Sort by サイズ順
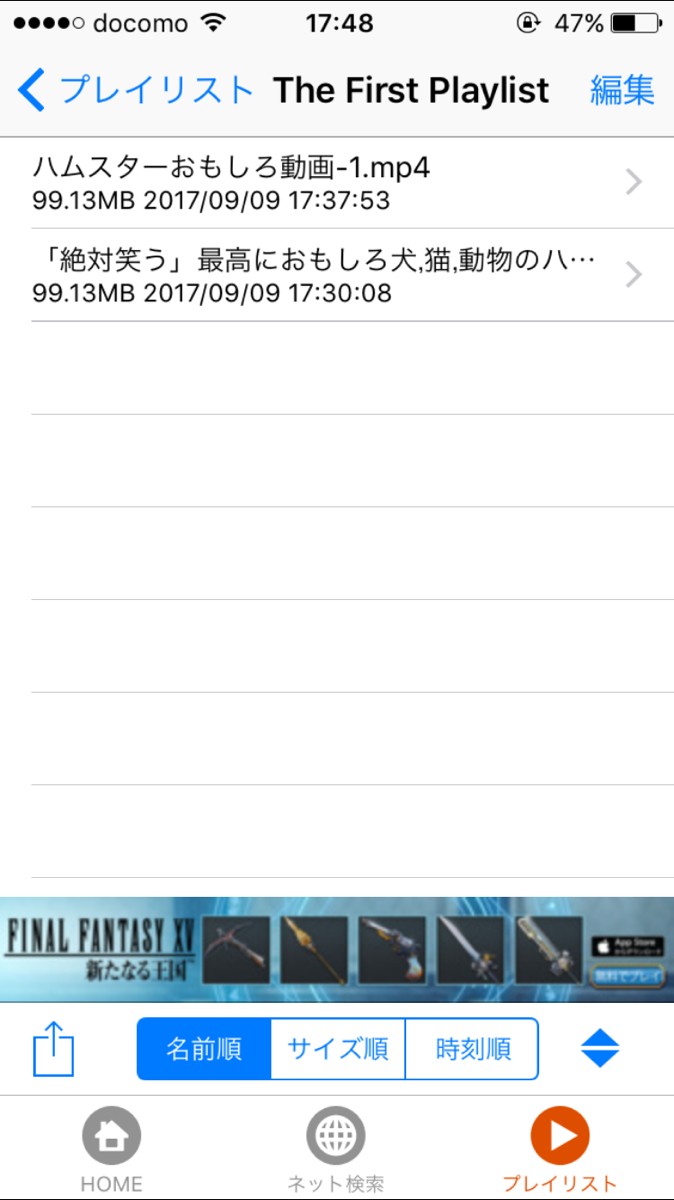674x1200 pixels. coord(338,1049)
